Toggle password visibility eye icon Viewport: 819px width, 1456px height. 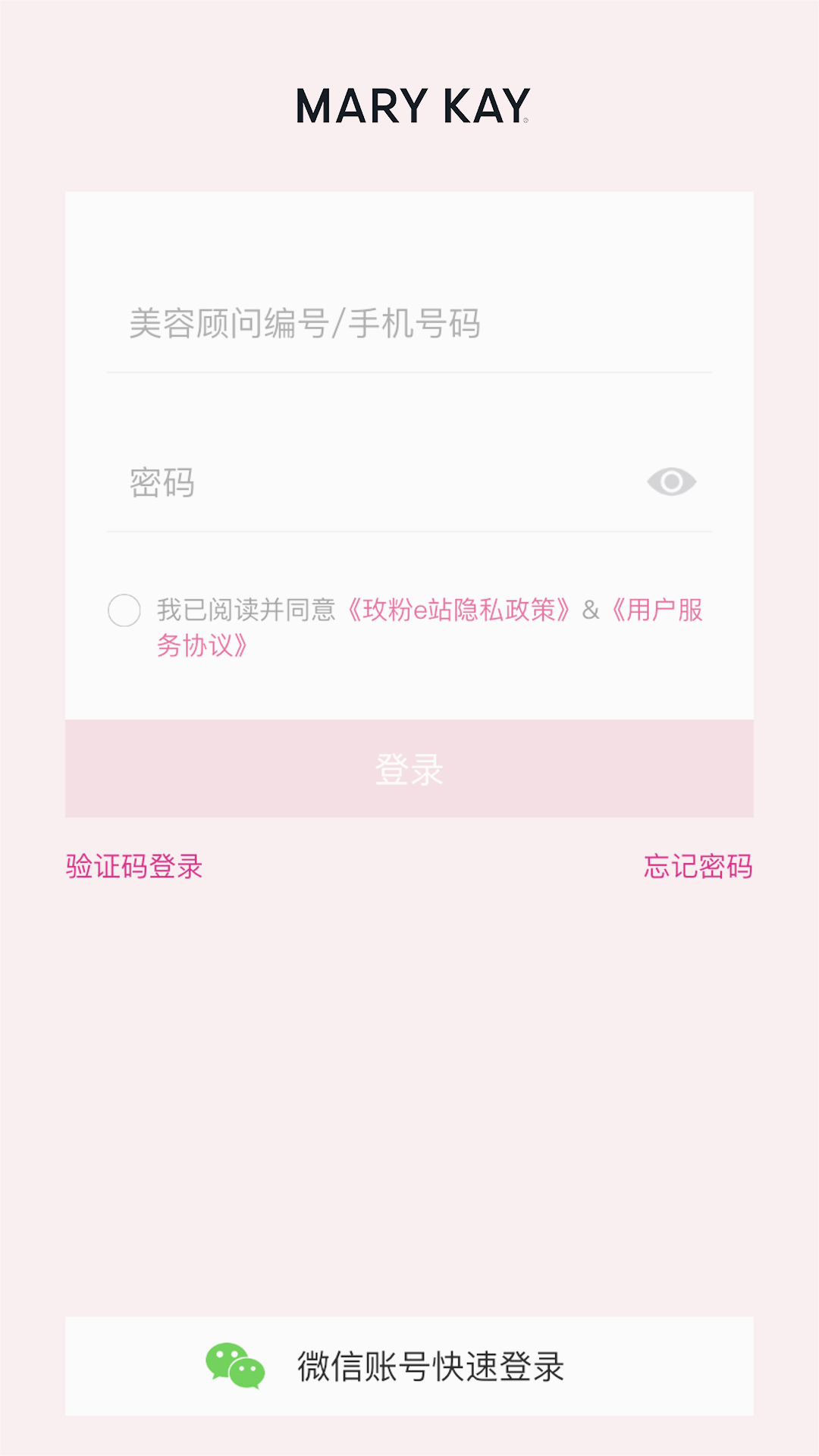click(x=671, y=482)
